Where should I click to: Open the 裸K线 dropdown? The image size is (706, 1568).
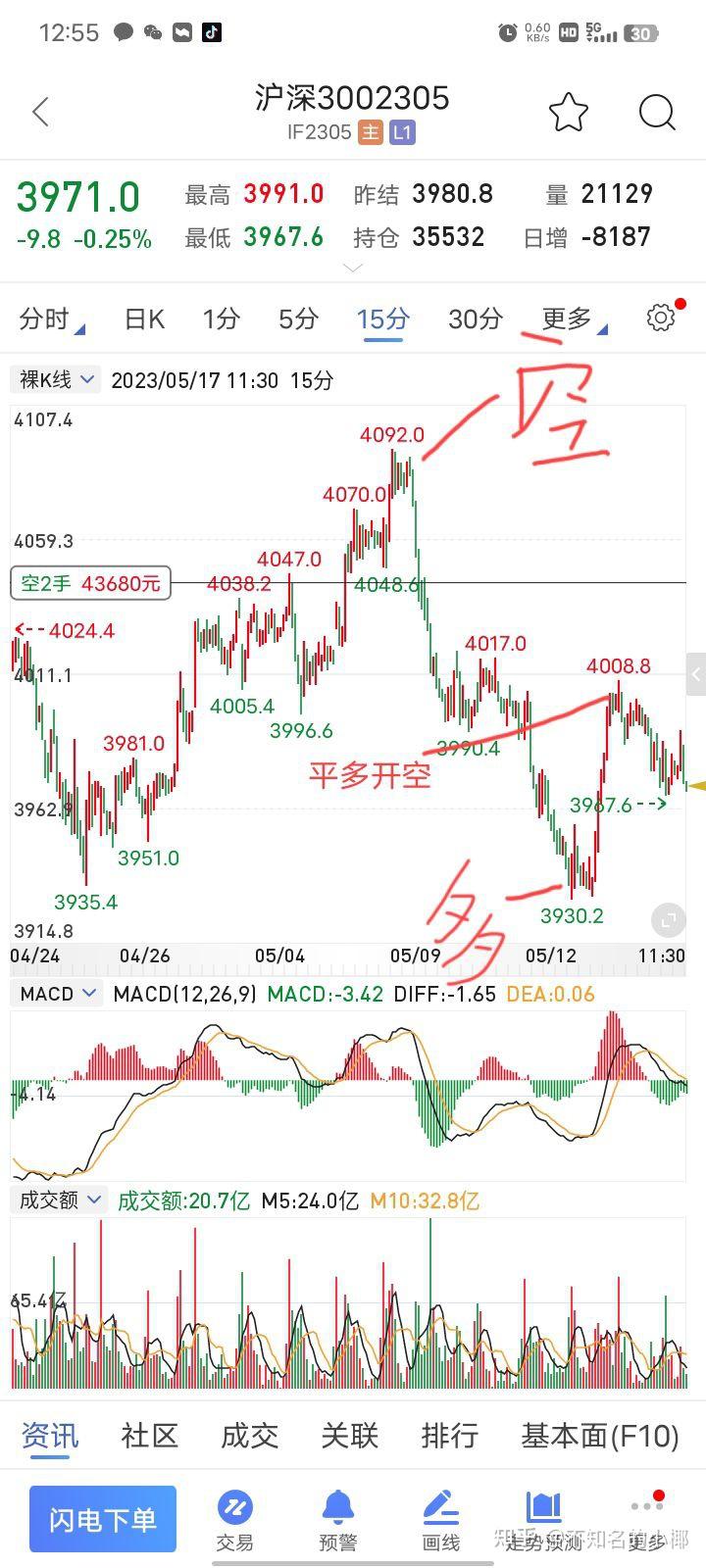point(54,379)
